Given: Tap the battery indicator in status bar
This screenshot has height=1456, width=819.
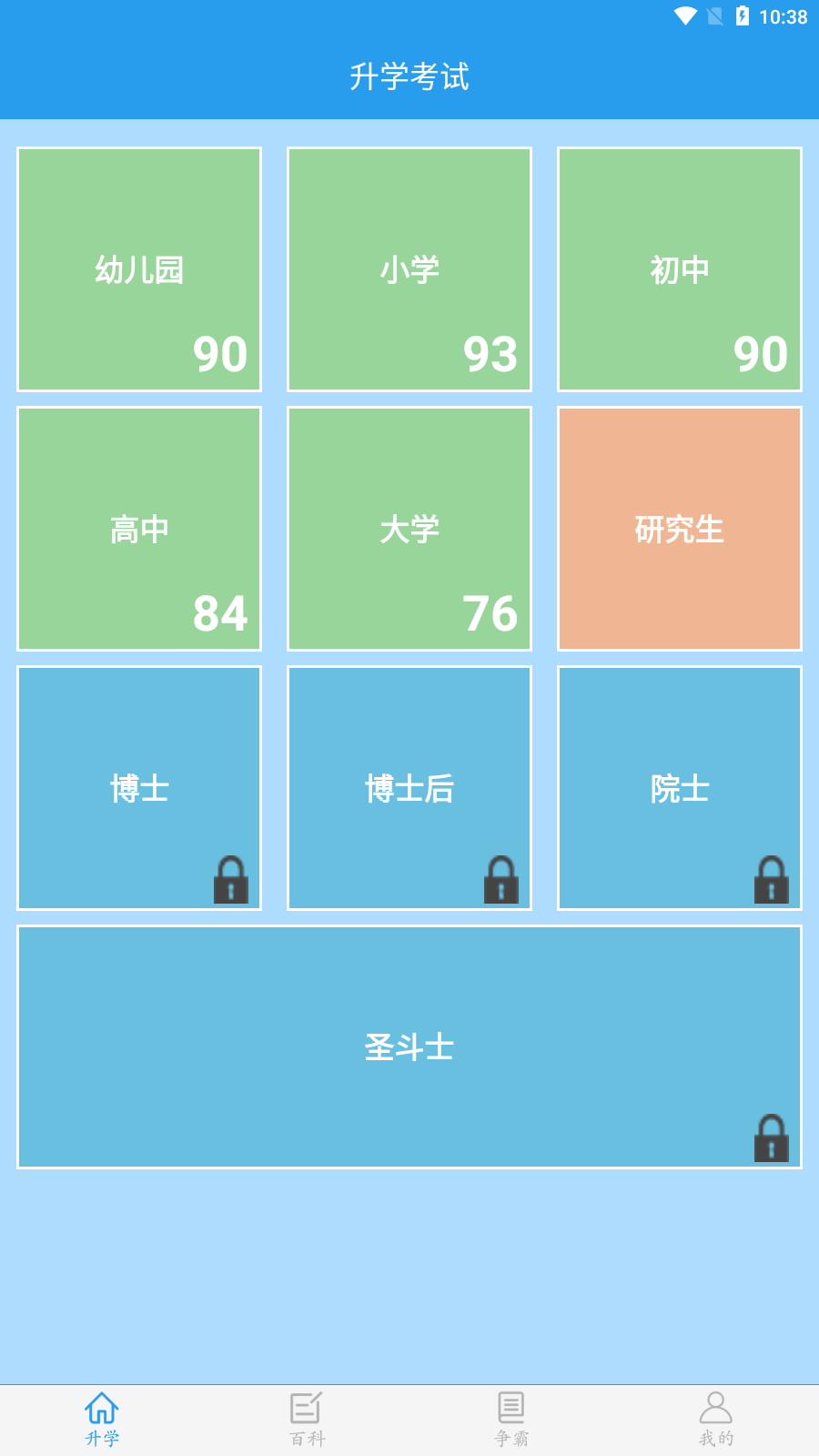Looking at the screenshot, I should (744, 14).
